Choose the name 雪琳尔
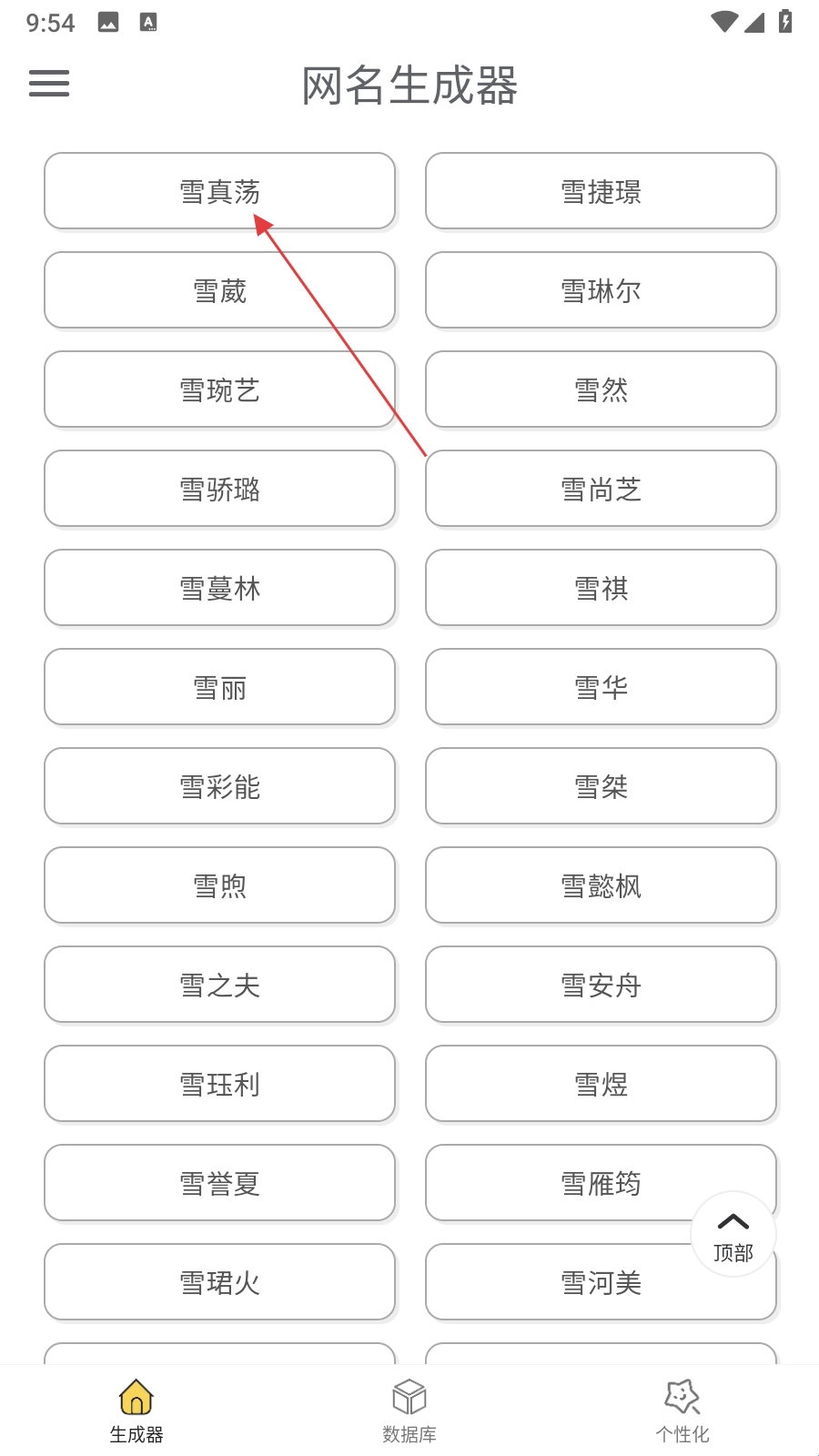The height and width of the screenshot is (1456, 819). pyautogui.click(x=601, y=290)
